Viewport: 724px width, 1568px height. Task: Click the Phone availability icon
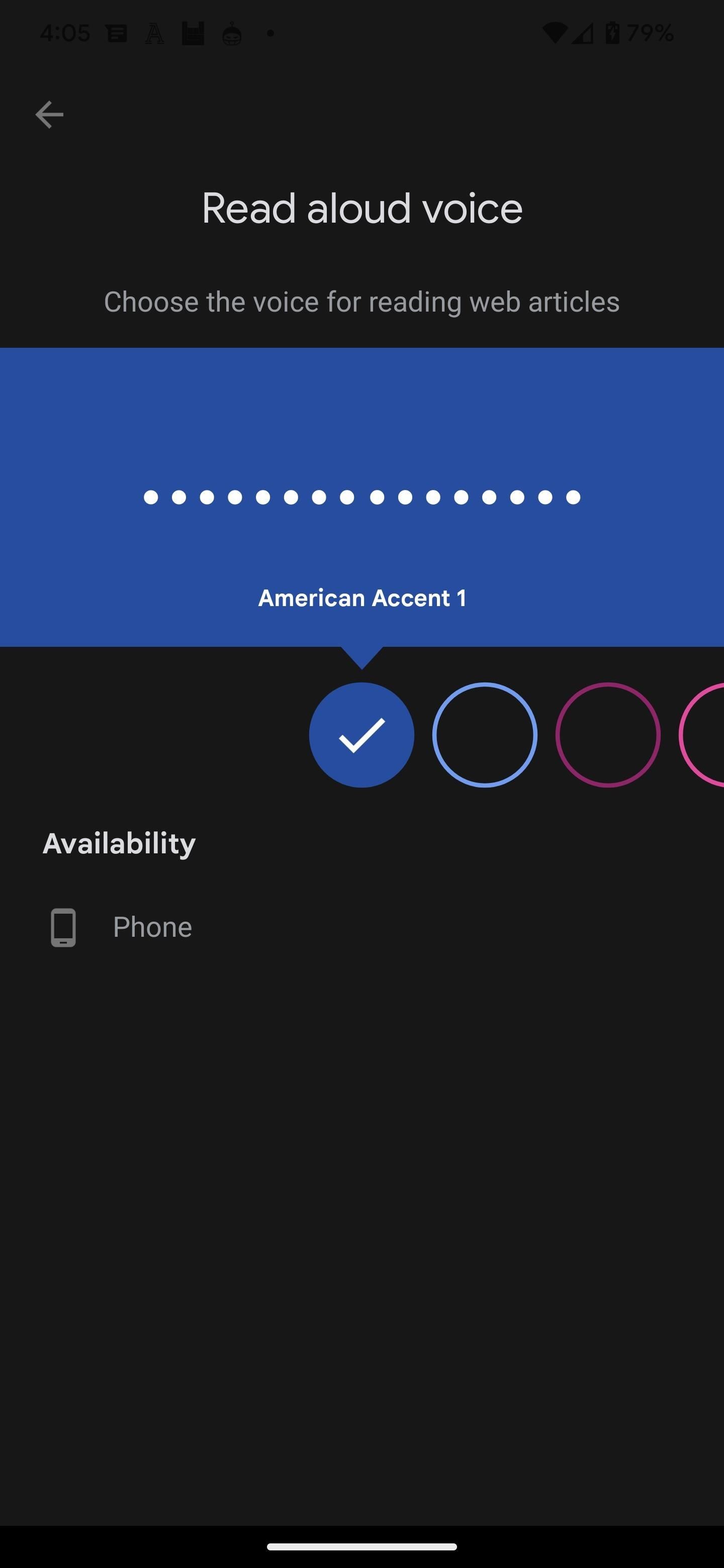(x=62, y=928)
